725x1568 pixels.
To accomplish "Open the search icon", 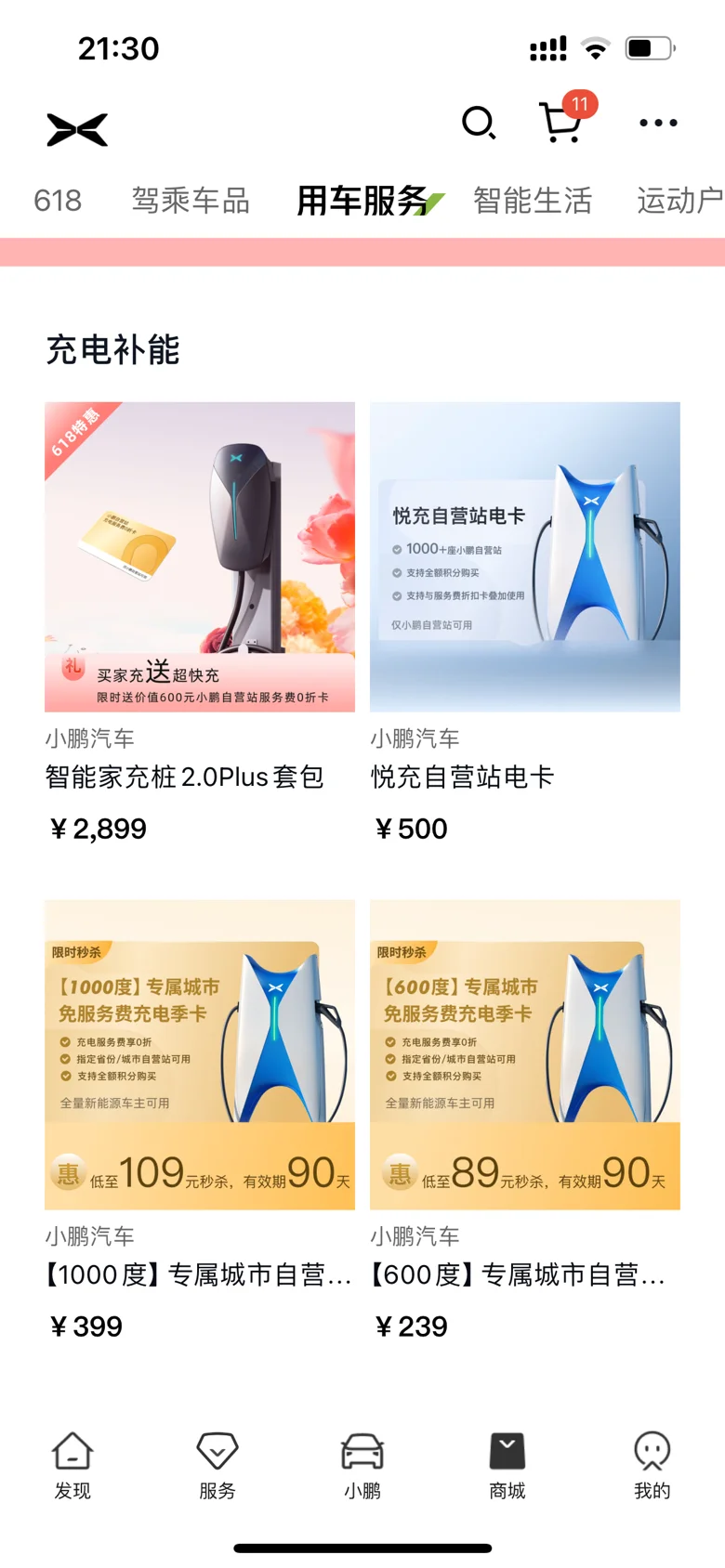I will click(479, 123).
